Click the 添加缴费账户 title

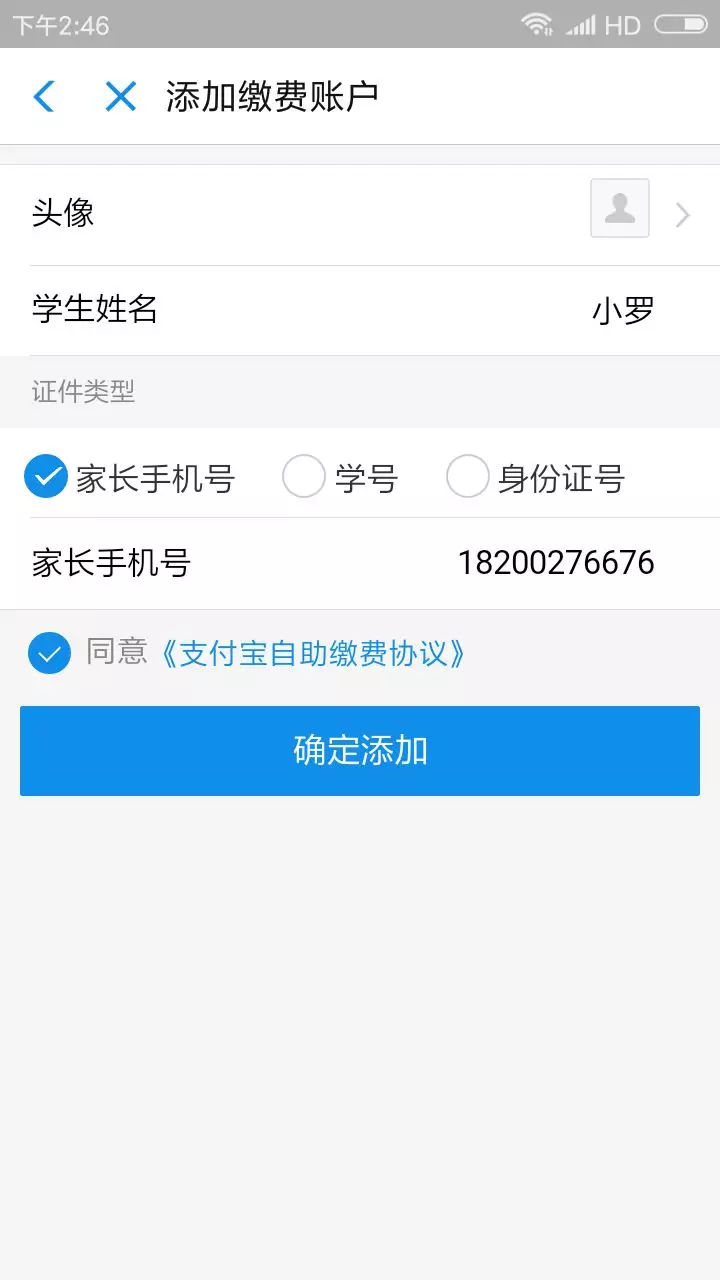tap(272, 96)
